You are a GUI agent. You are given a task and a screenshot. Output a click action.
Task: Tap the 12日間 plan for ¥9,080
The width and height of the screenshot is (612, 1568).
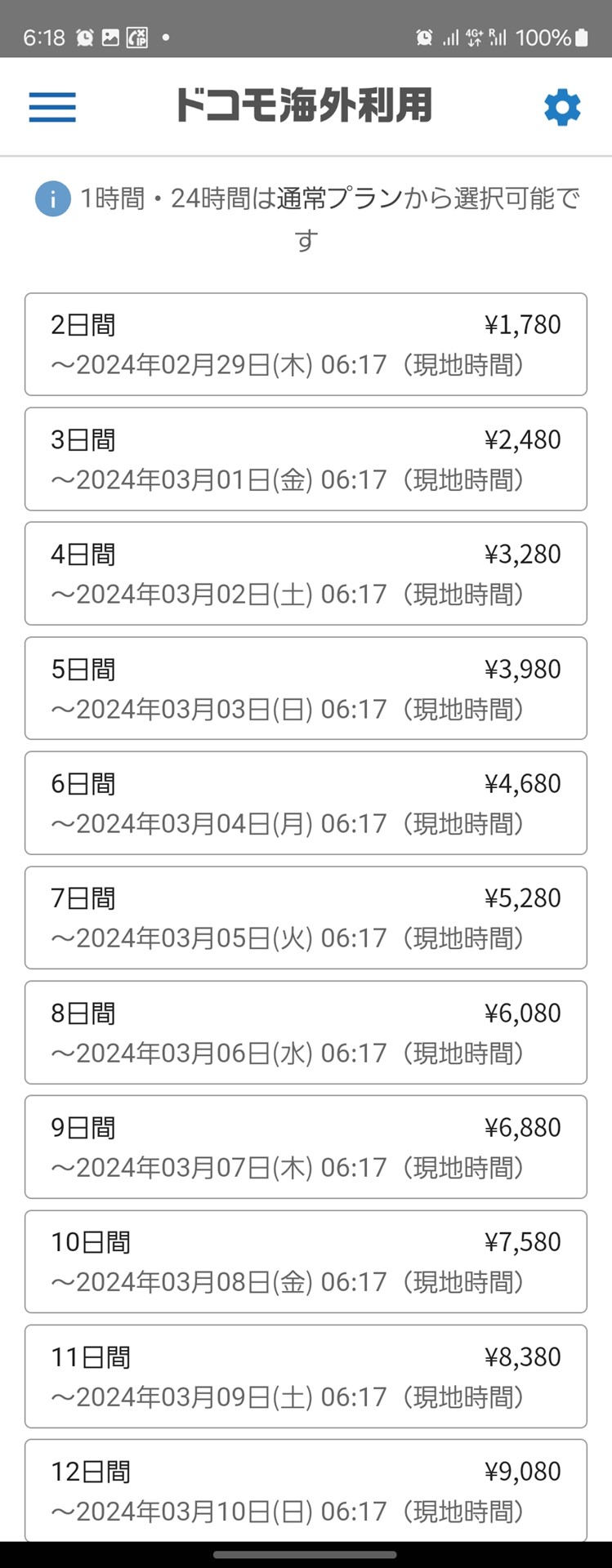pyautogui.click(x=306, y=1490)
